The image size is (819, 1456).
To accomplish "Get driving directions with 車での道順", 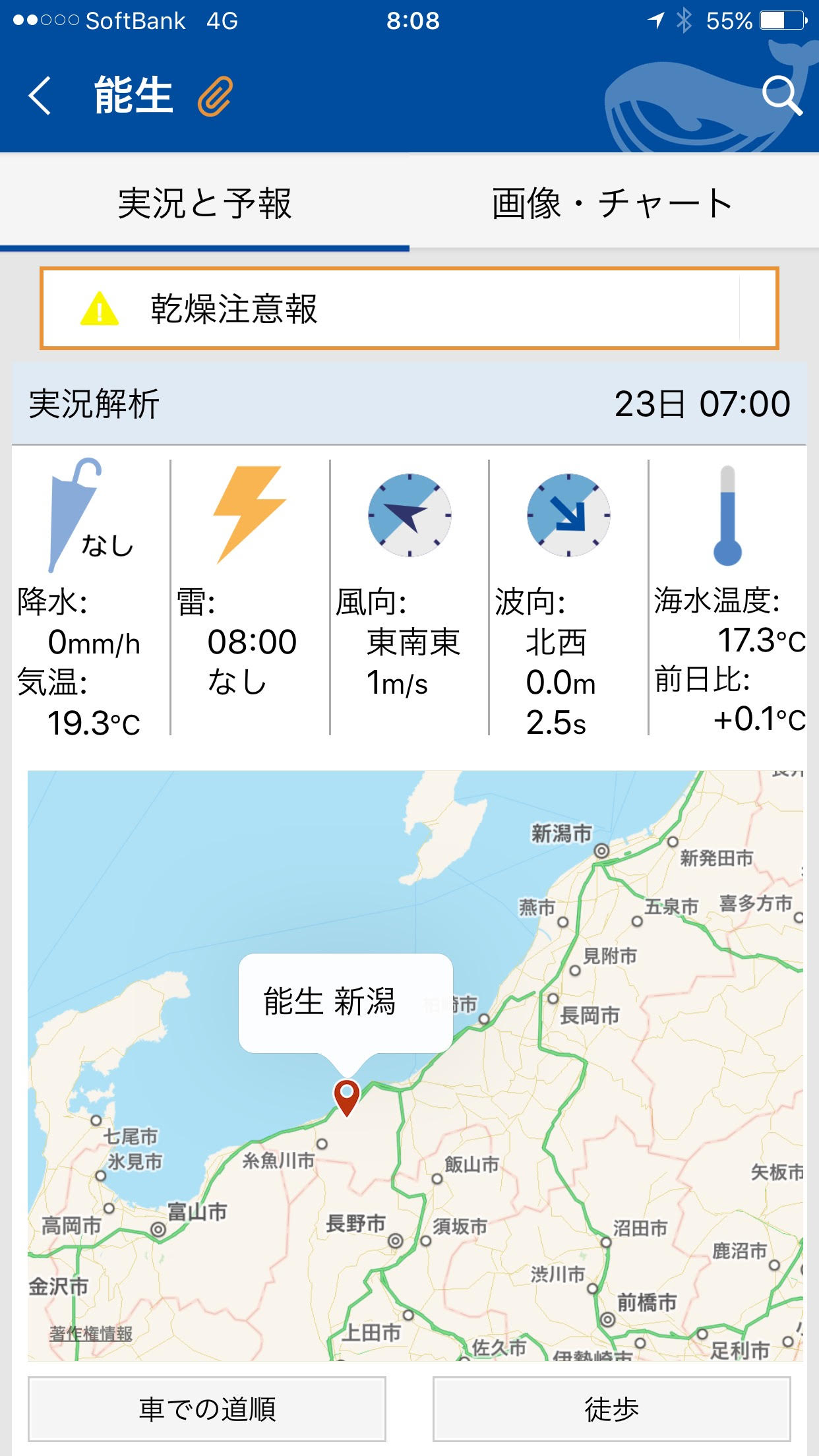I will click(x=207, y=1409).
